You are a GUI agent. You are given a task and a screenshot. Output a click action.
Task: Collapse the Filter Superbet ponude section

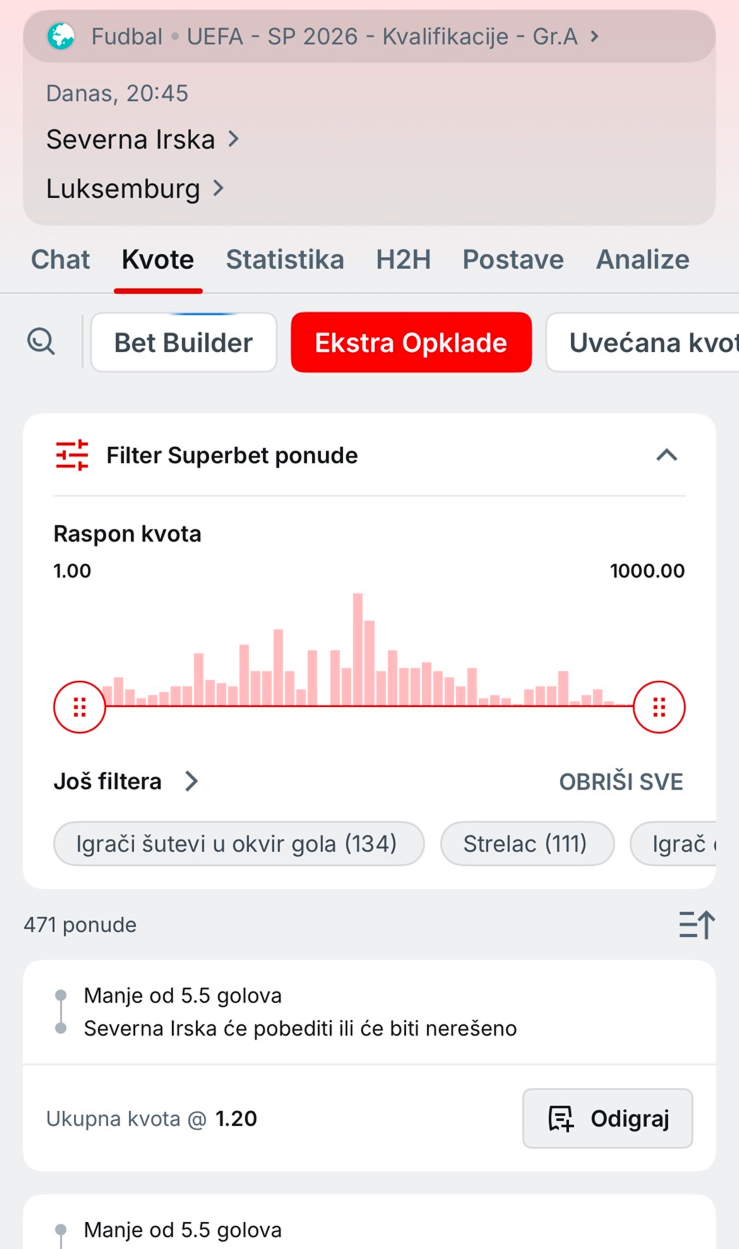(666, 455)
